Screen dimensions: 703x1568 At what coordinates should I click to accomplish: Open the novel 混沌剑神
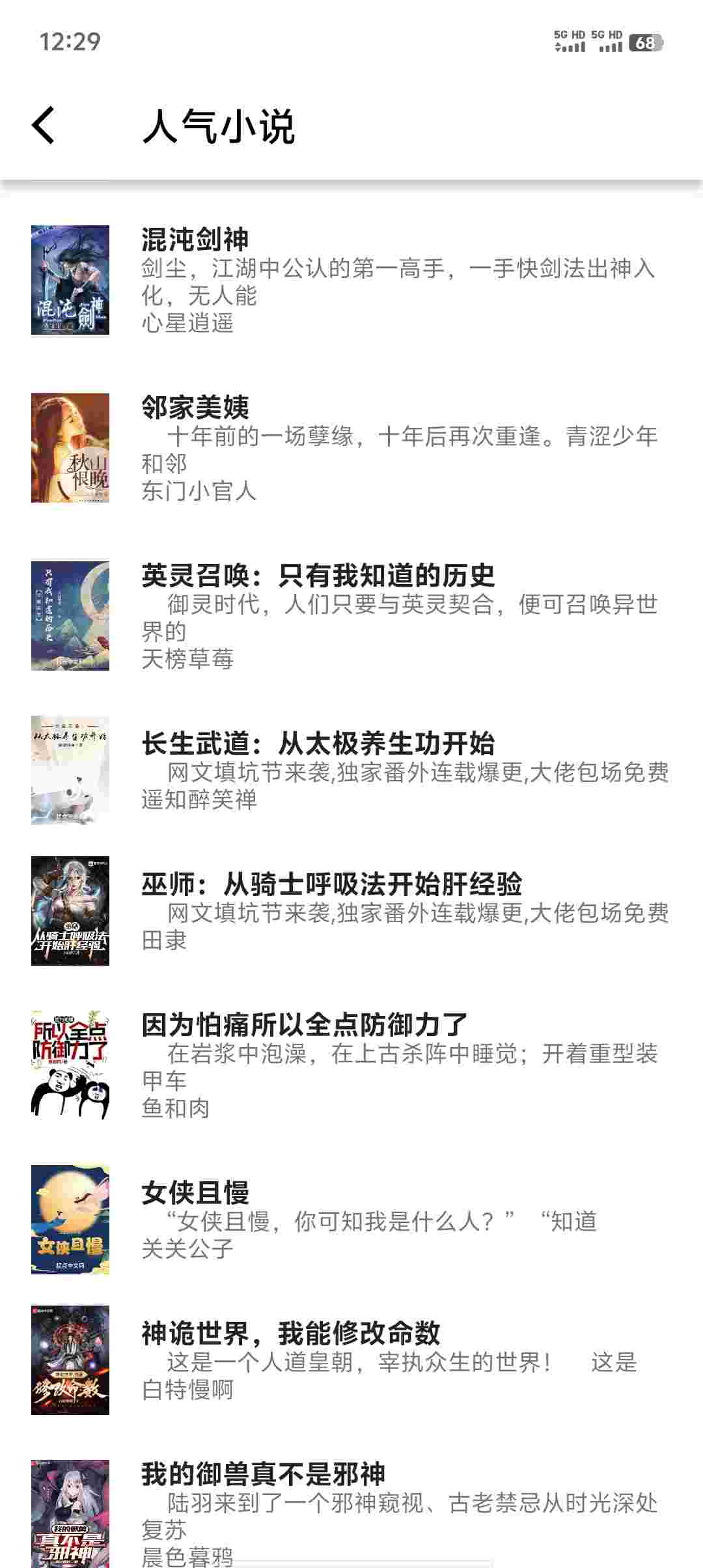coord(195,240)
